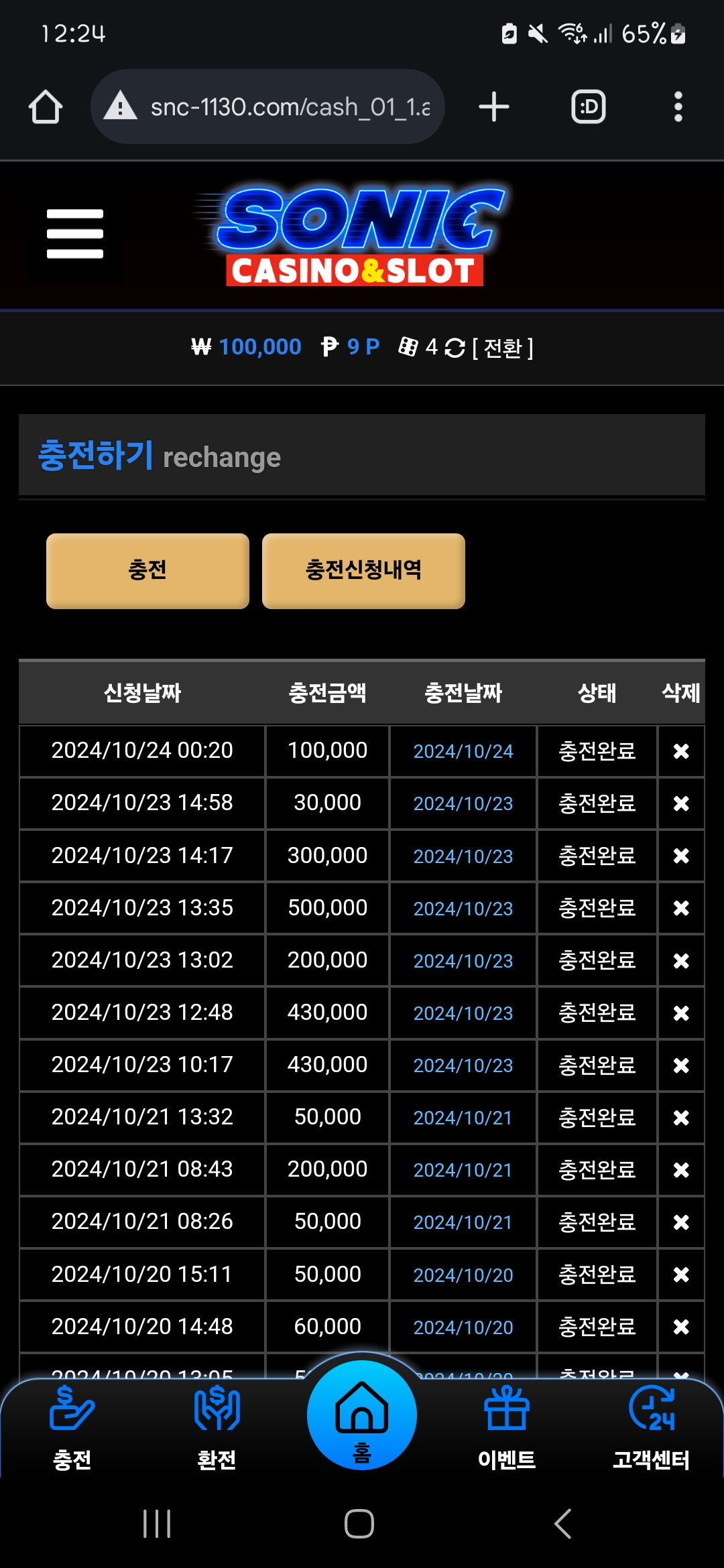724x1568 pixels.
Task: Open 고객센터 support tab
Action: tap(652, 1428)
